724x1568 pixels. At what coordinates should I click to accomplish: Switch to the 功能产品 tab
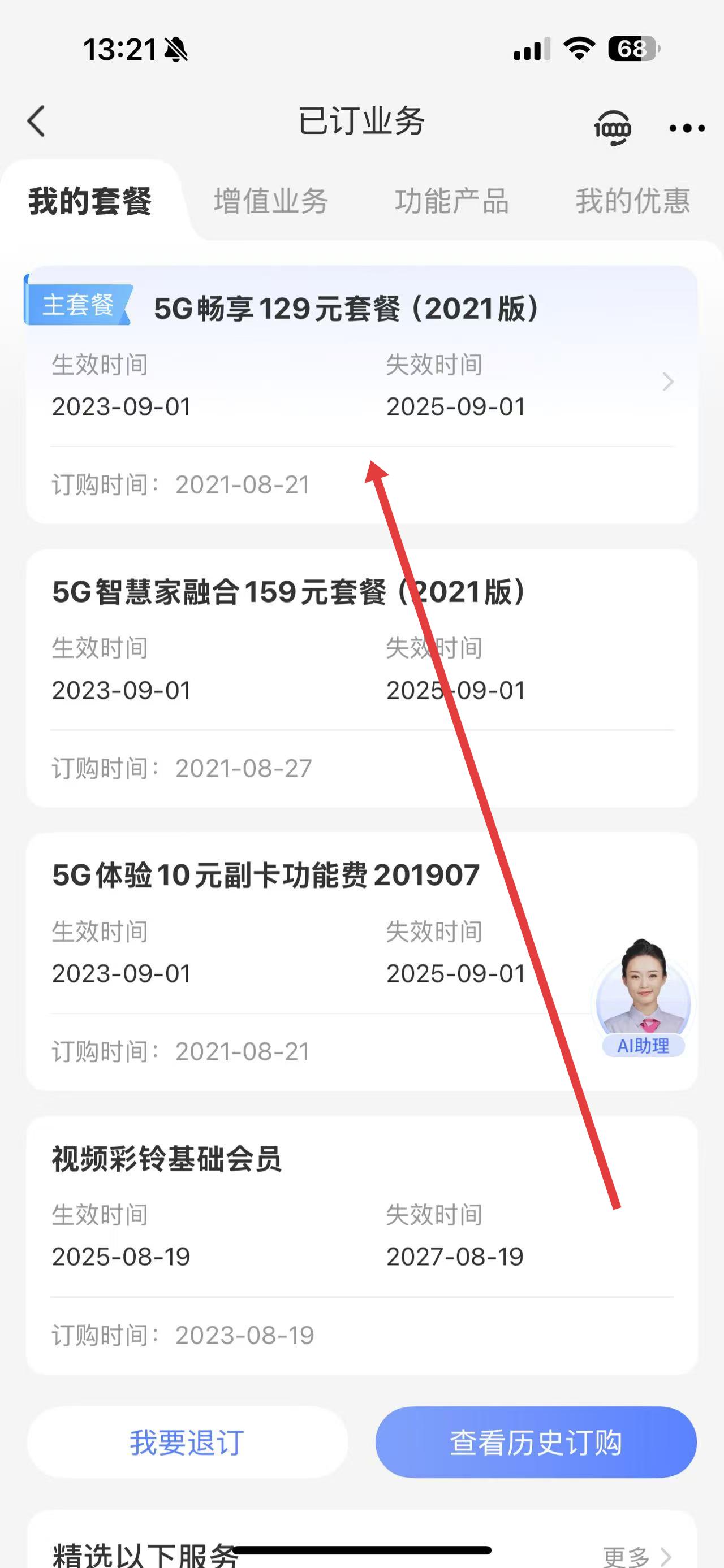pos(452,201)
